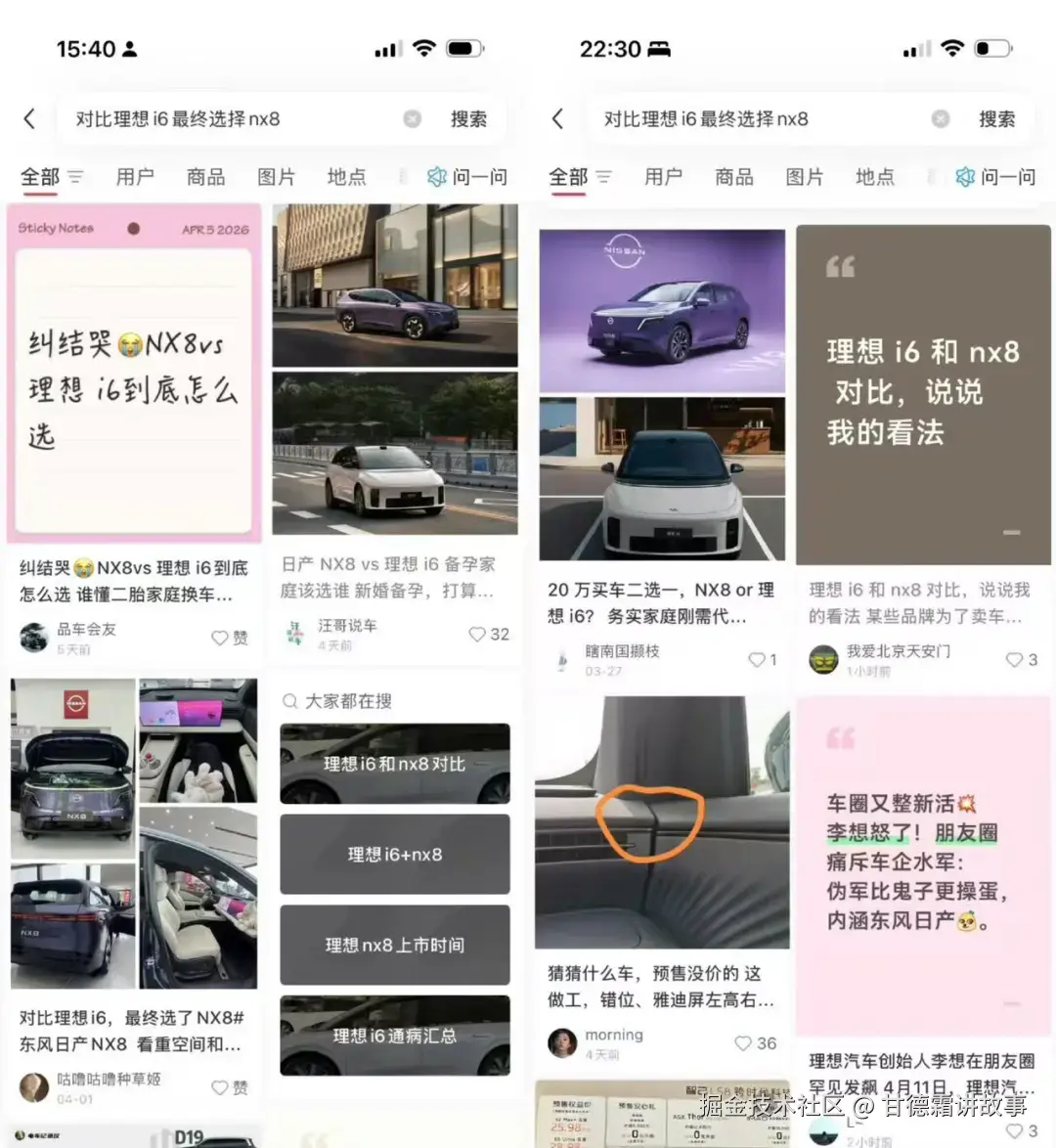Switch to the 图片 results tab
The height and width of the screenshot is (1148, 1056).
tap(275, 177)
